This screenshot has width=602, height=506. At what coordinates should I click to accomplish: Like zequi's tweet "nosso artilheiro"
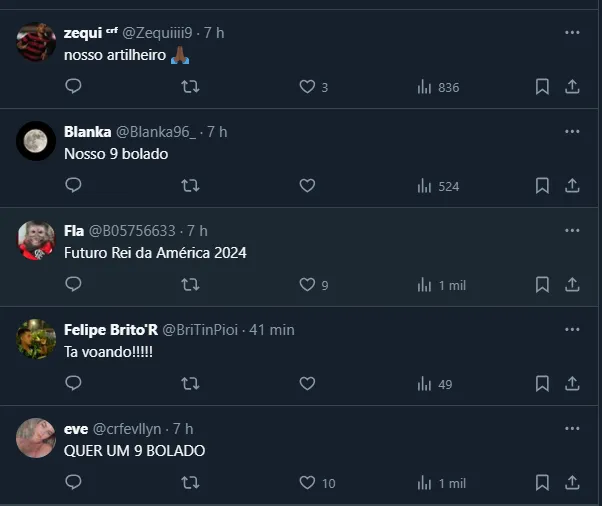307,87
